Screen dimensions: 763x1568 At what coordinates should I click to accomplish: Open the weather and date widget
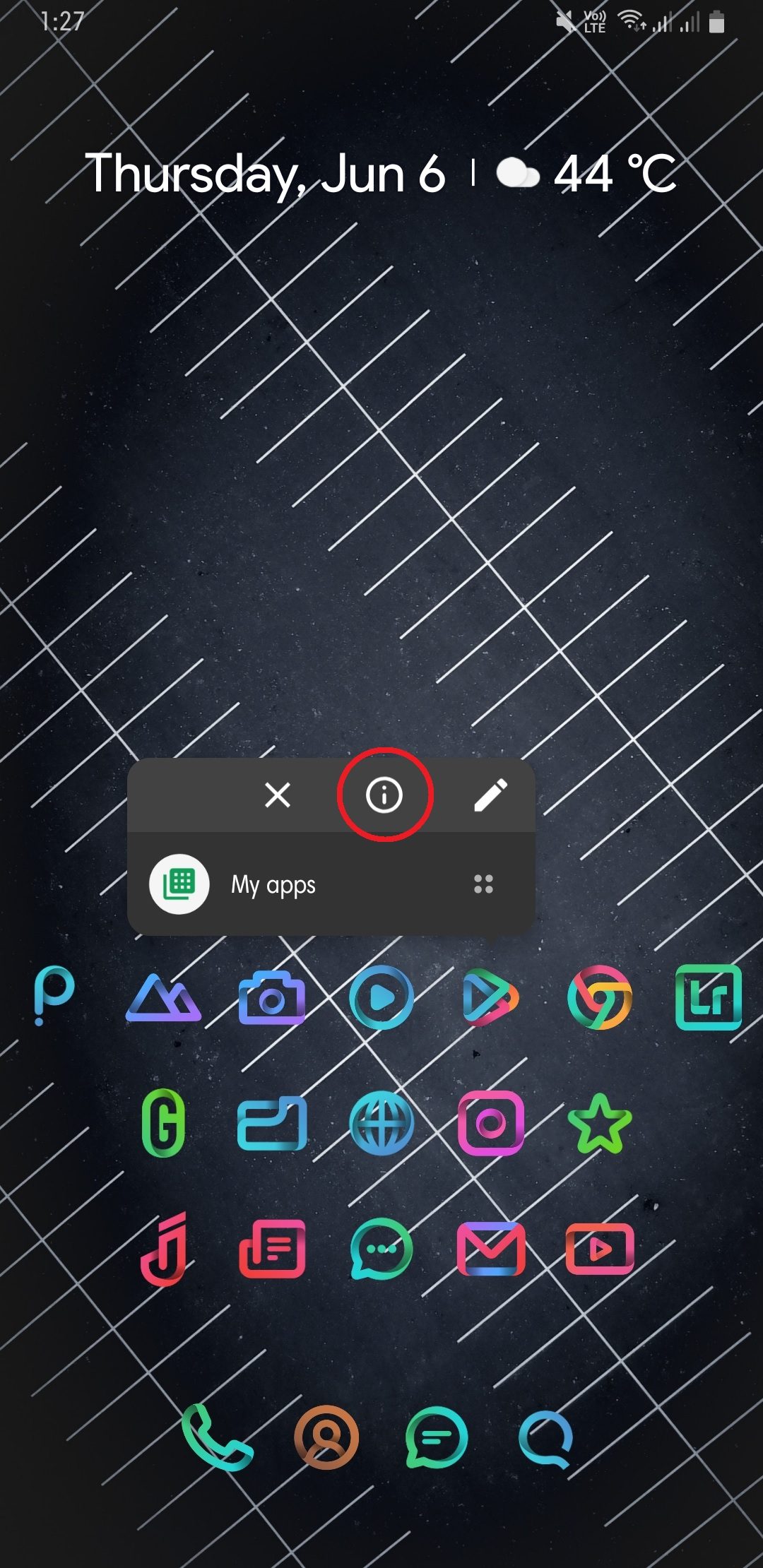[x=381, y=174]
